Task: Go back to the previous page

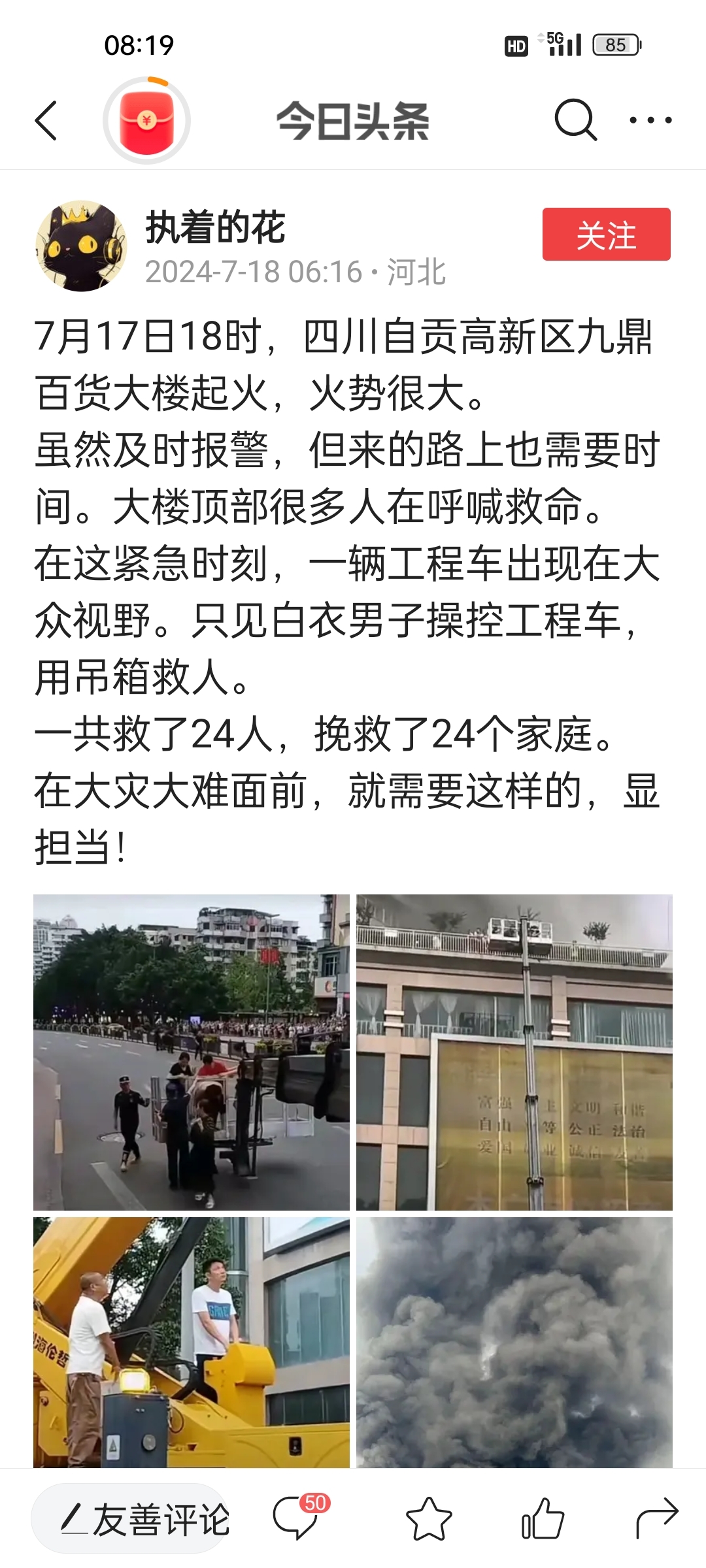Action: (46, 121)
